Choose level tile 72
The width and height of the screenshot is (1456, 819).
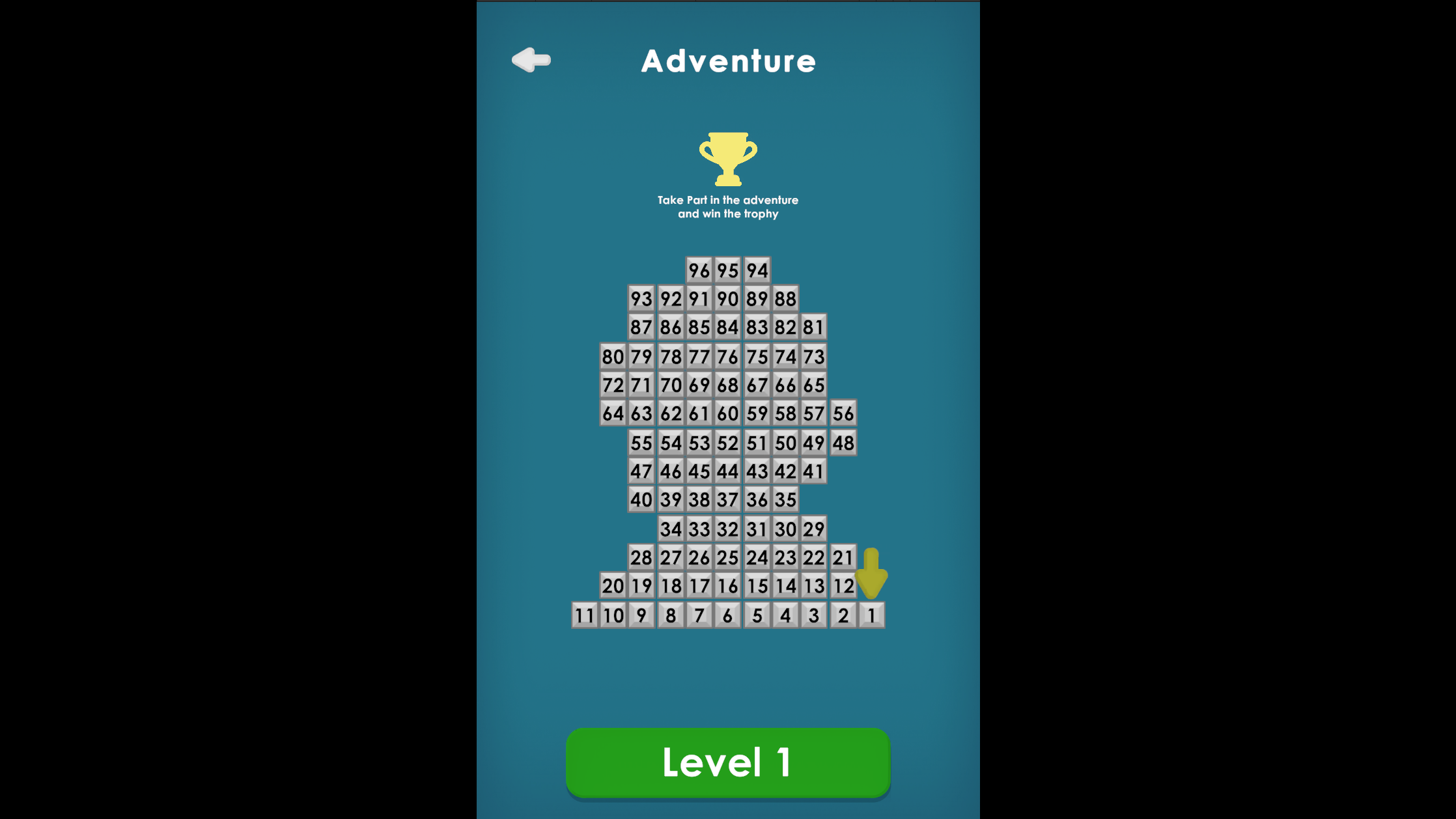[x=613, y=385]
